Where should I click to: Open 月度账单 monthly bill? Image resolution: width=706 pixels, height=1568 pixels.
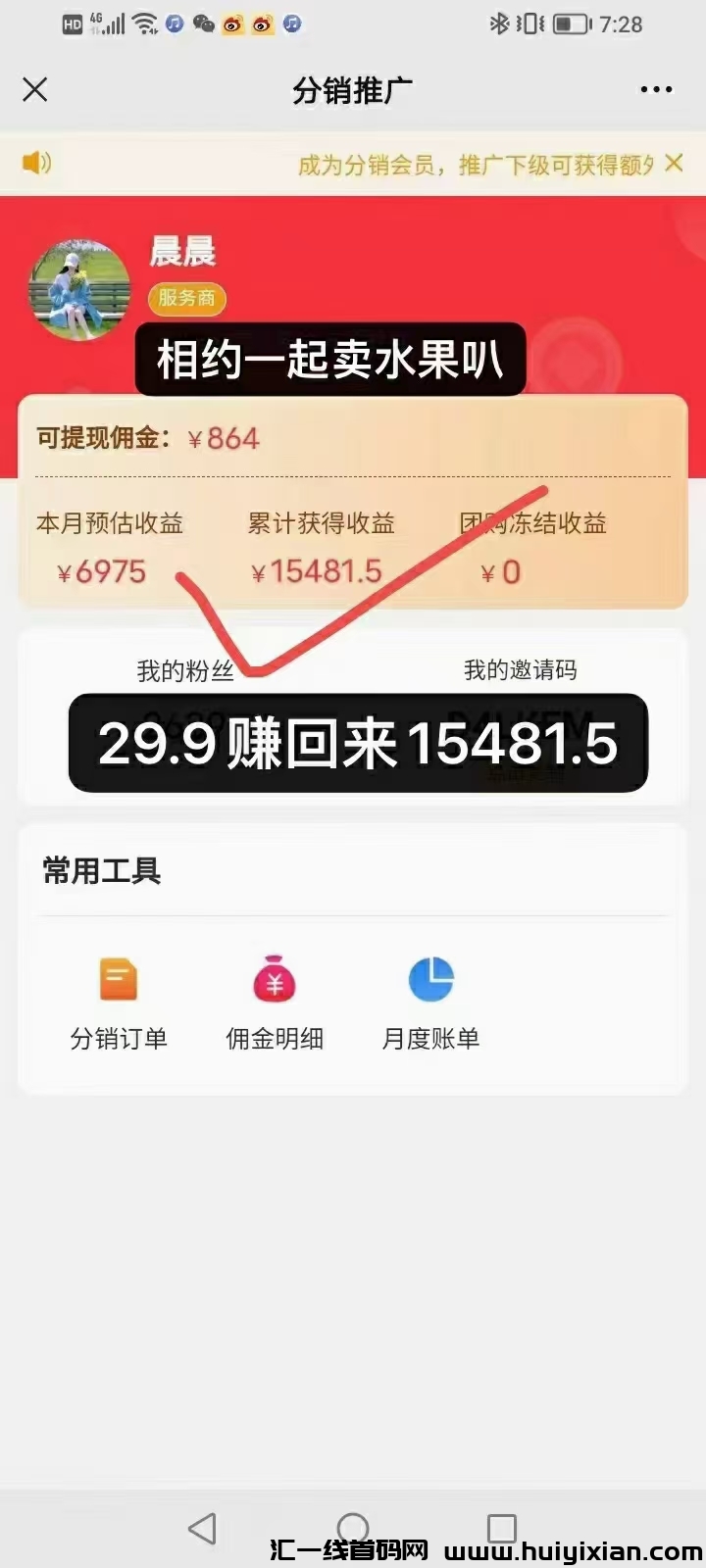coord(430,1002)
